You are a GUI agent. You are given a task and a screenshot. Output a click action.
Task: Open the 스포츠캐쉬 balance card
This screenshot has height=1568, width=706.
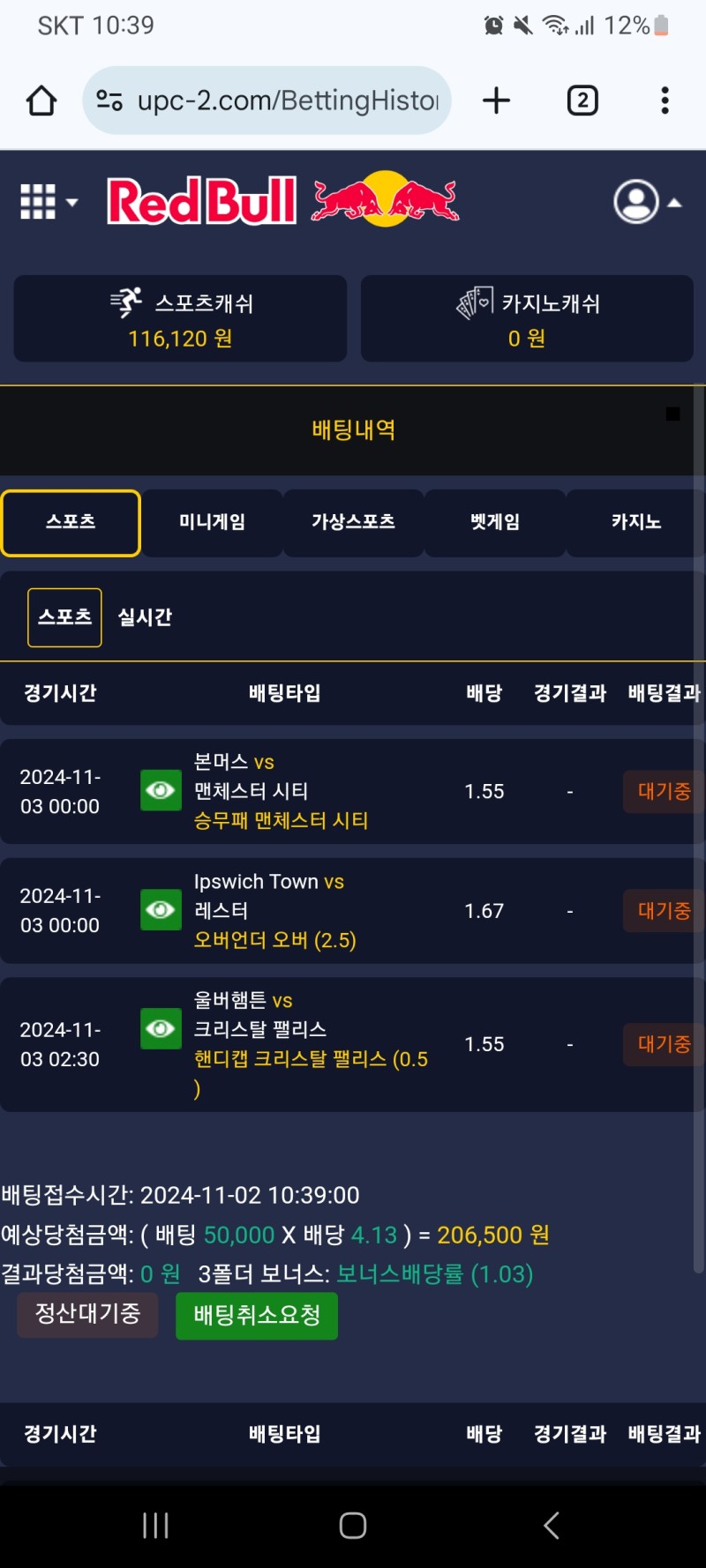click(180, 319)
